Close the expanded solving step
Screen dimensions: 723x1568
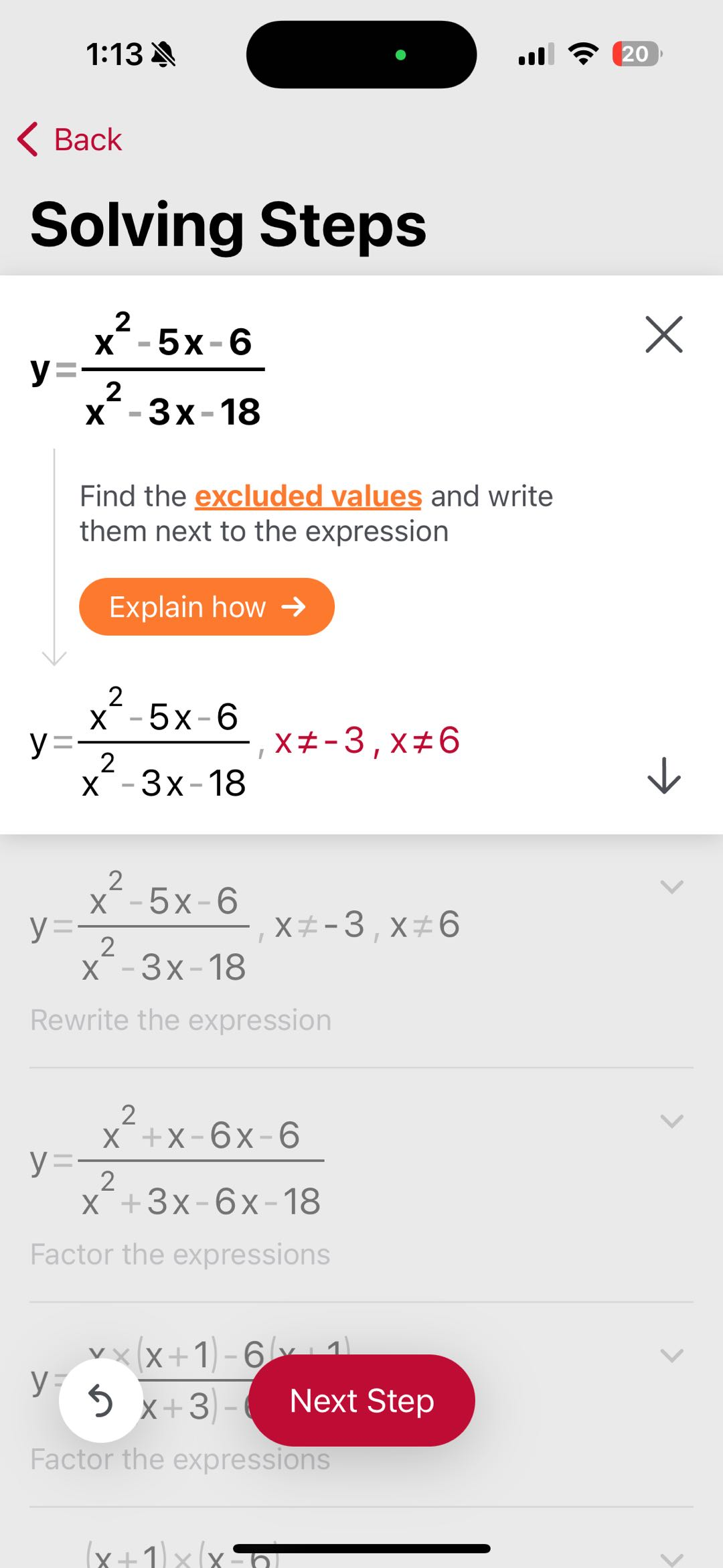tap(663, 334)
